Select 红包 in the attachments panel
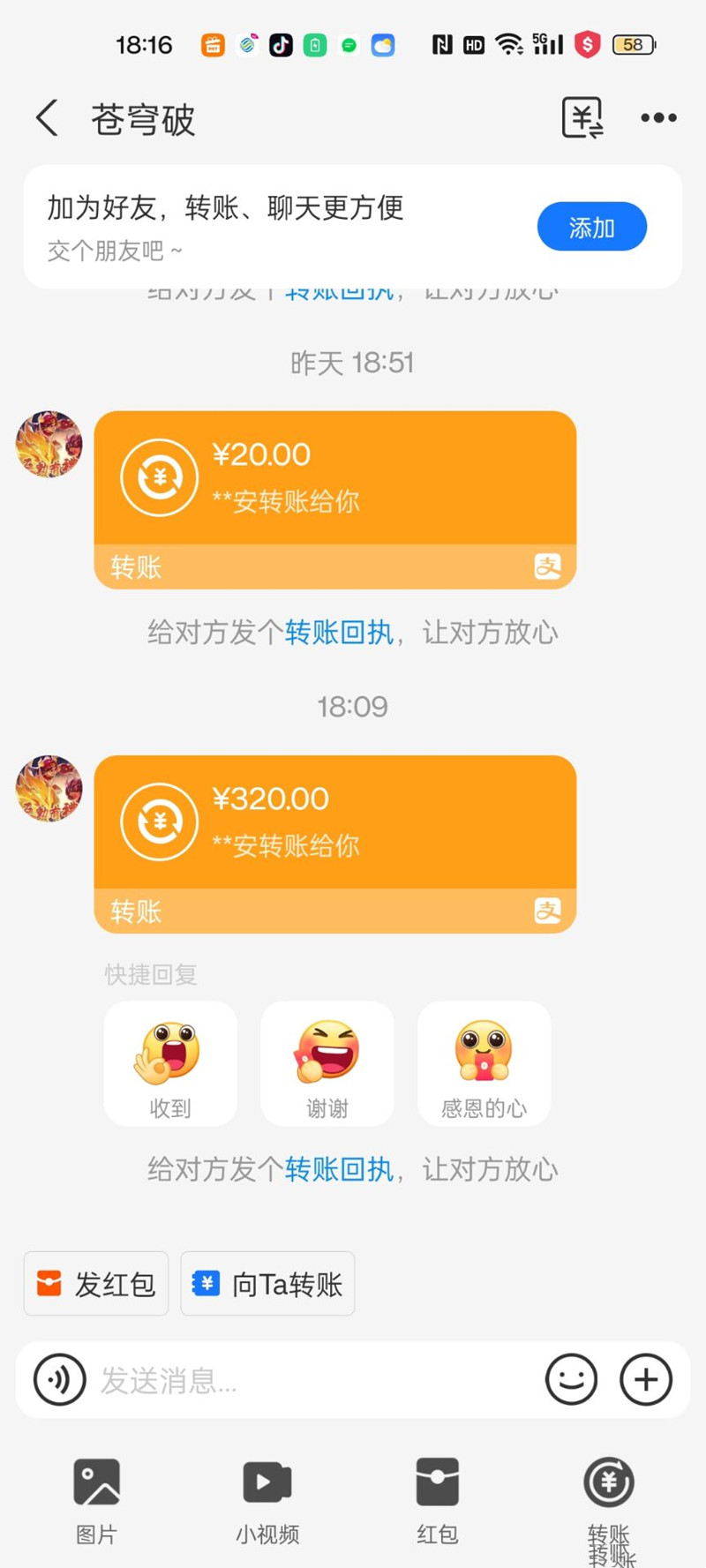 point(438,1498)
